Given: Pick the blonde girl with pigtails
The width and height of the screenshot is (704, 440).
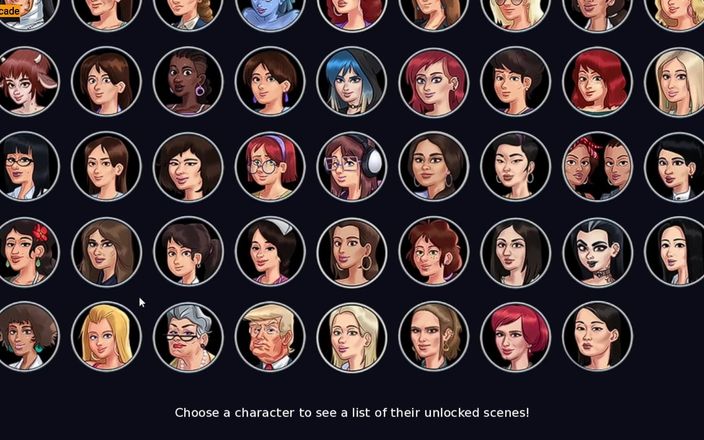Looking at the screenshot, I should (x=107, y=337).
